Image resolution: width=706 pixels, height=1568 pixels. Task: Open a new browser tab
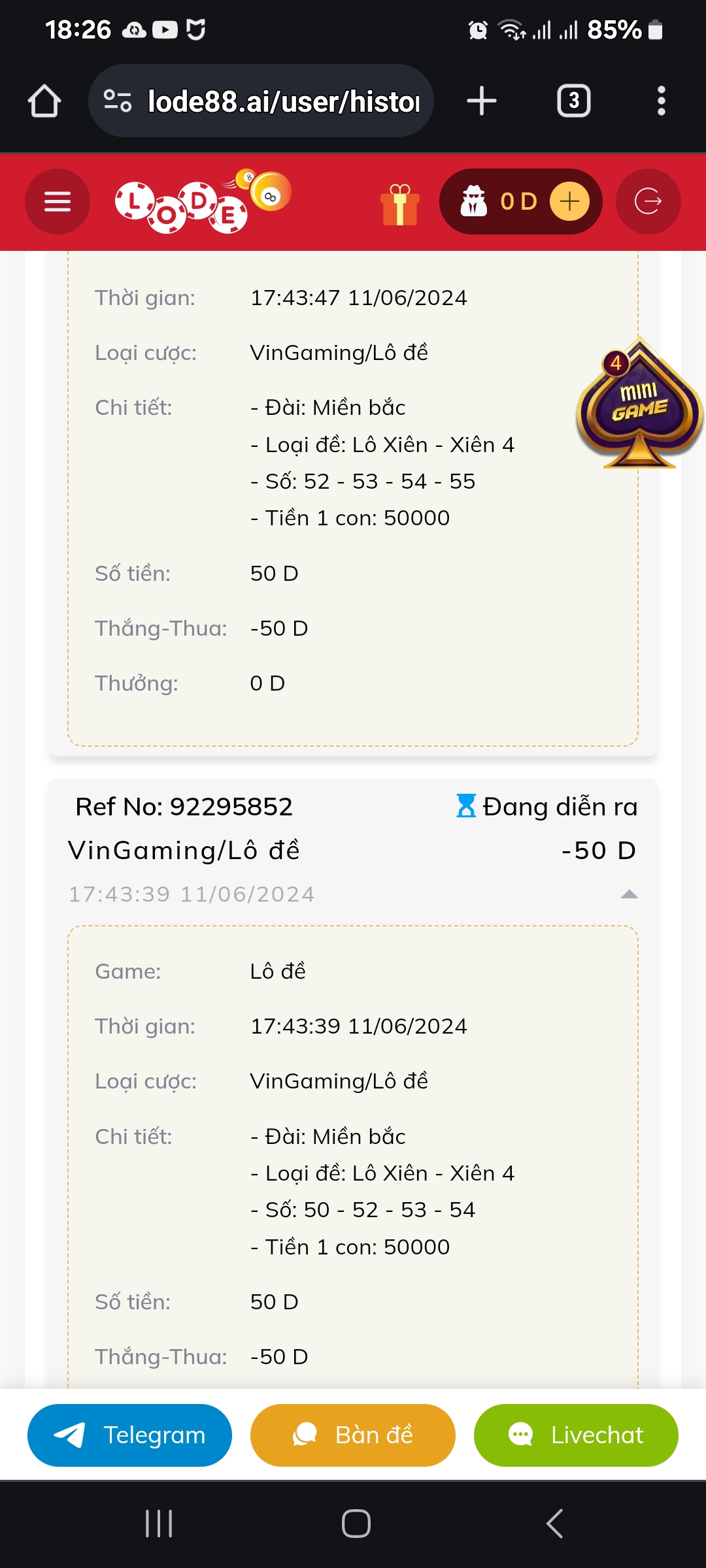pyautogui.click(x=482, y=101)
